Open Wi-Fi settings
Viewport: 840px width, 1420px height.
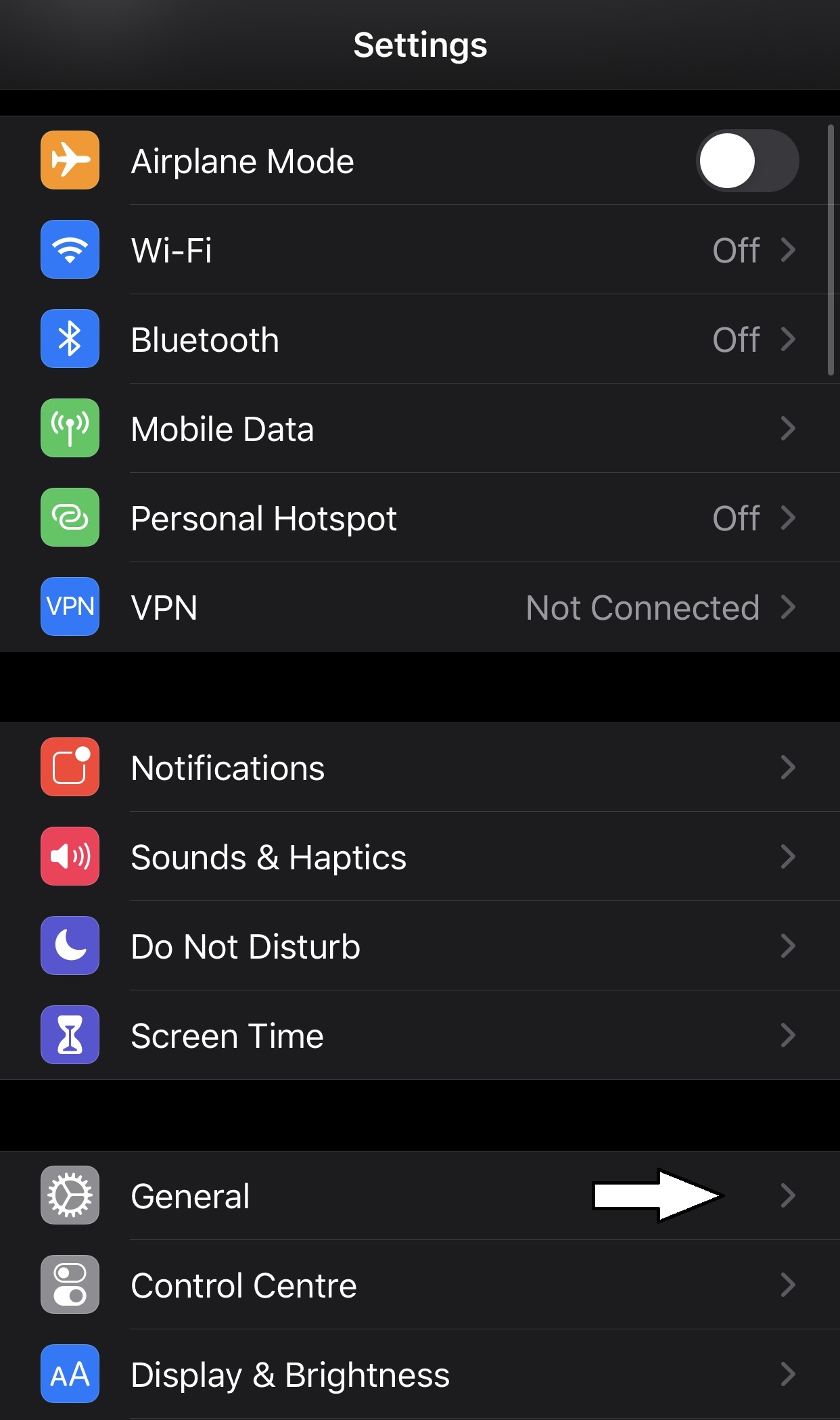[420, 250]
